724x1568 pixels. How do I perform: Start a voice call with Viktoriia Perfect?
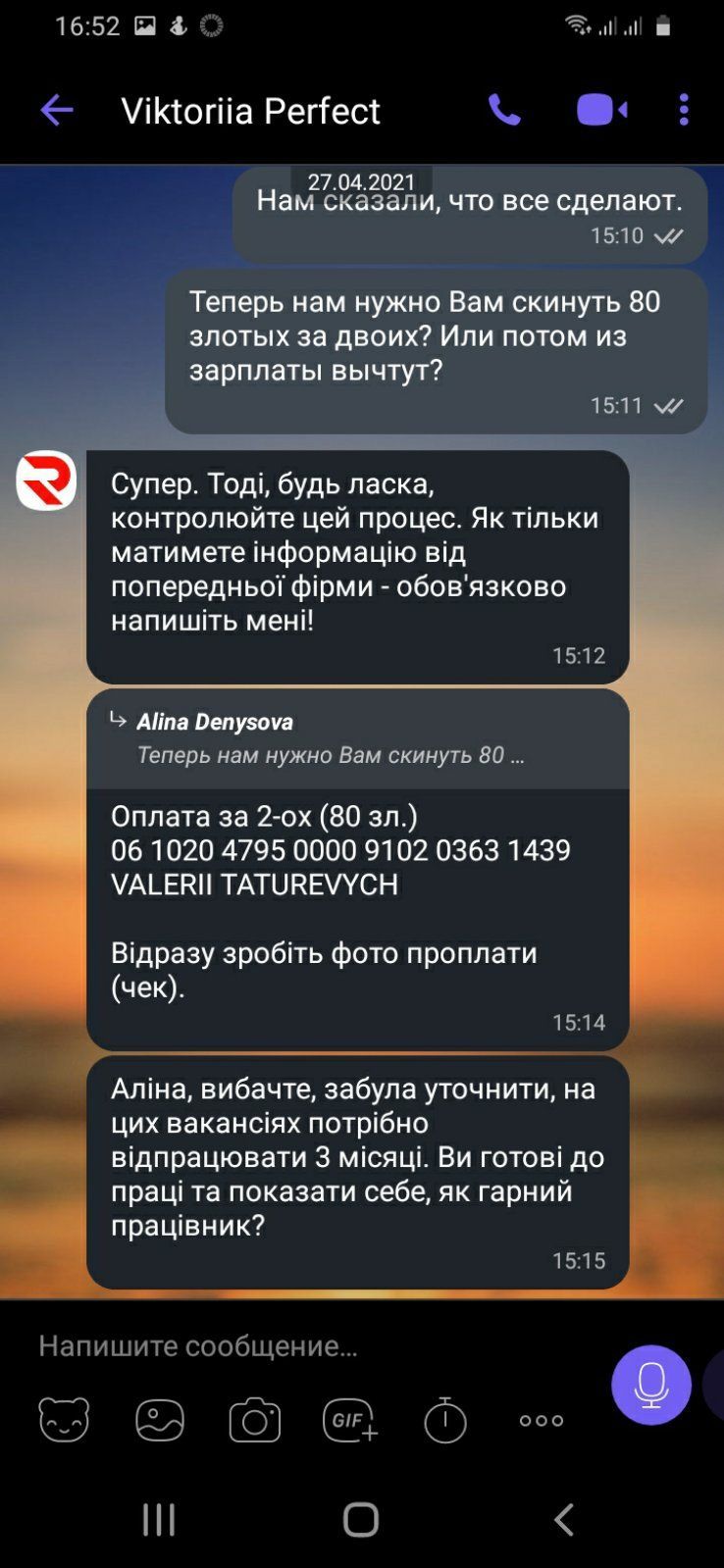point(504,110)
